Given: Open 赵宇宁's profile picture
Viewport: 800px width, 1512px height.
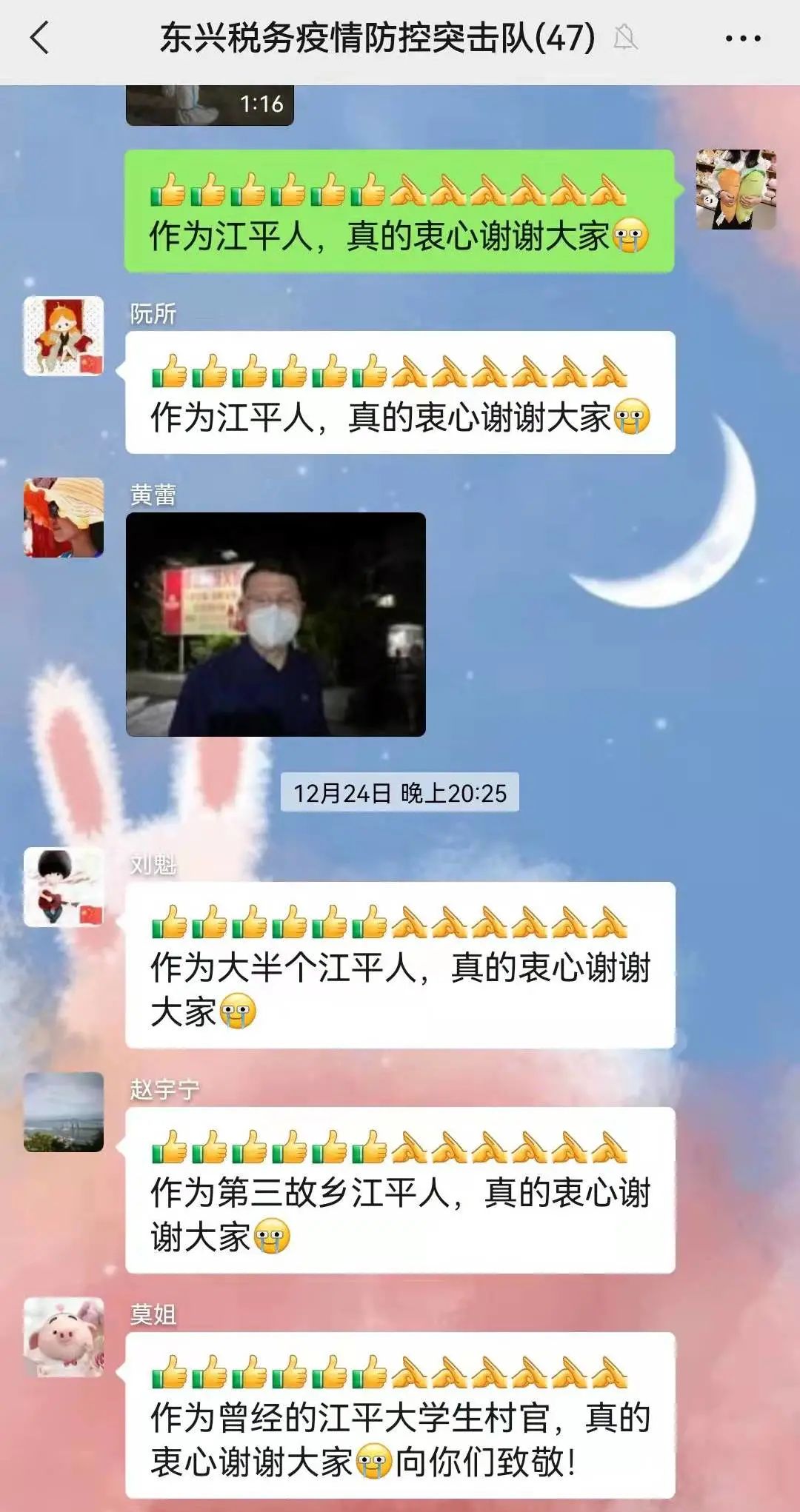Looking at the screenshot, I should [64, 1112].
